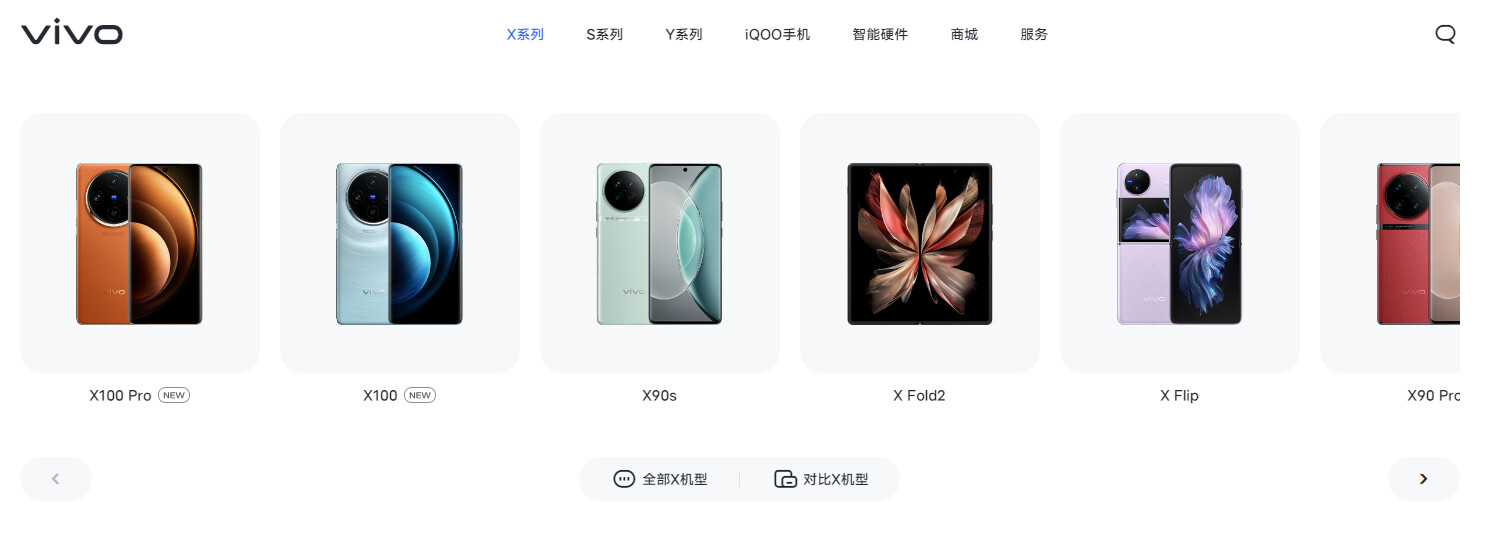Open the 服务 menu

pos(1034,34)
